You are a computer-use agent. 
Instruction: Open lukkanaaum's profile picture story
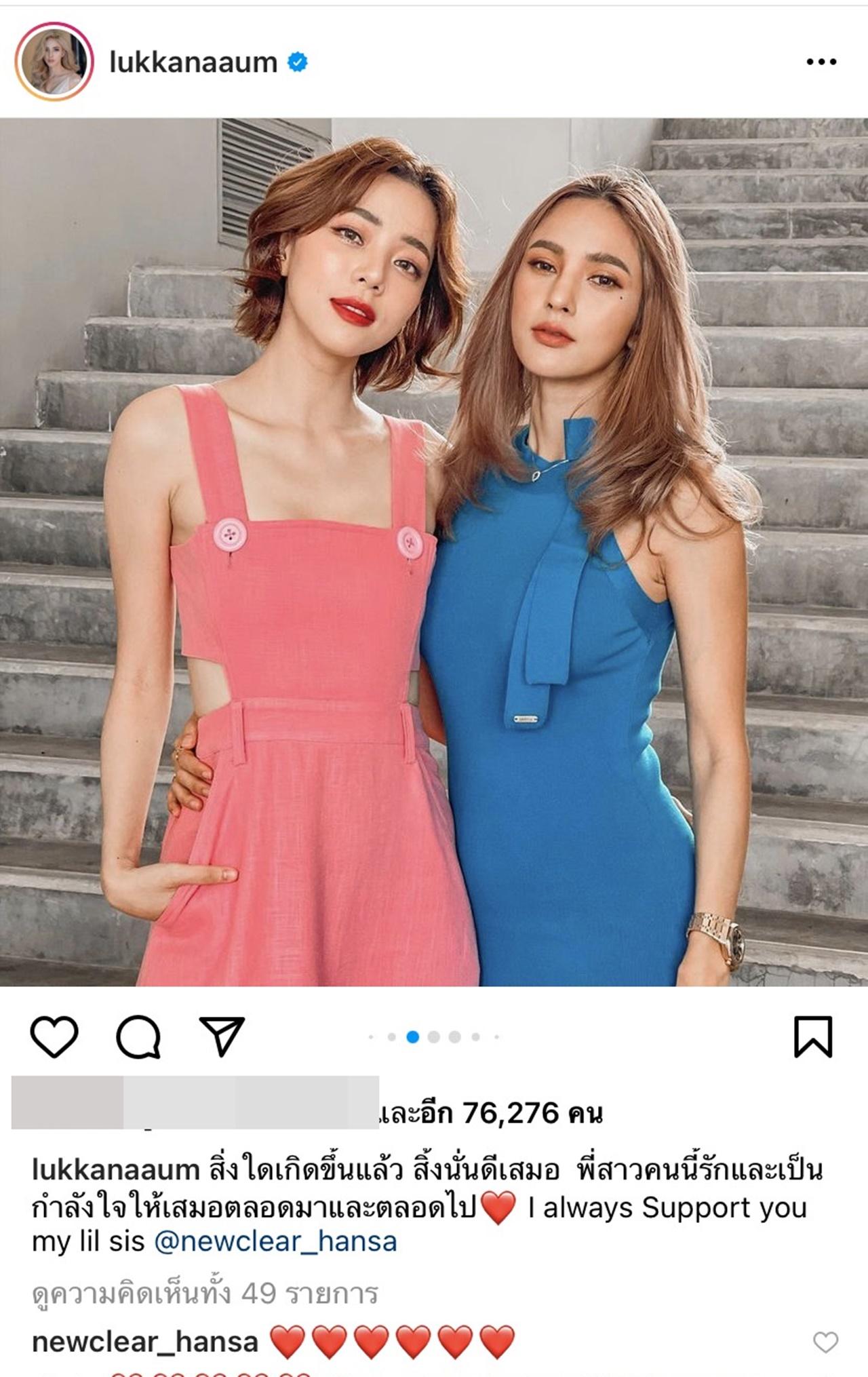(x=54, y=62)
